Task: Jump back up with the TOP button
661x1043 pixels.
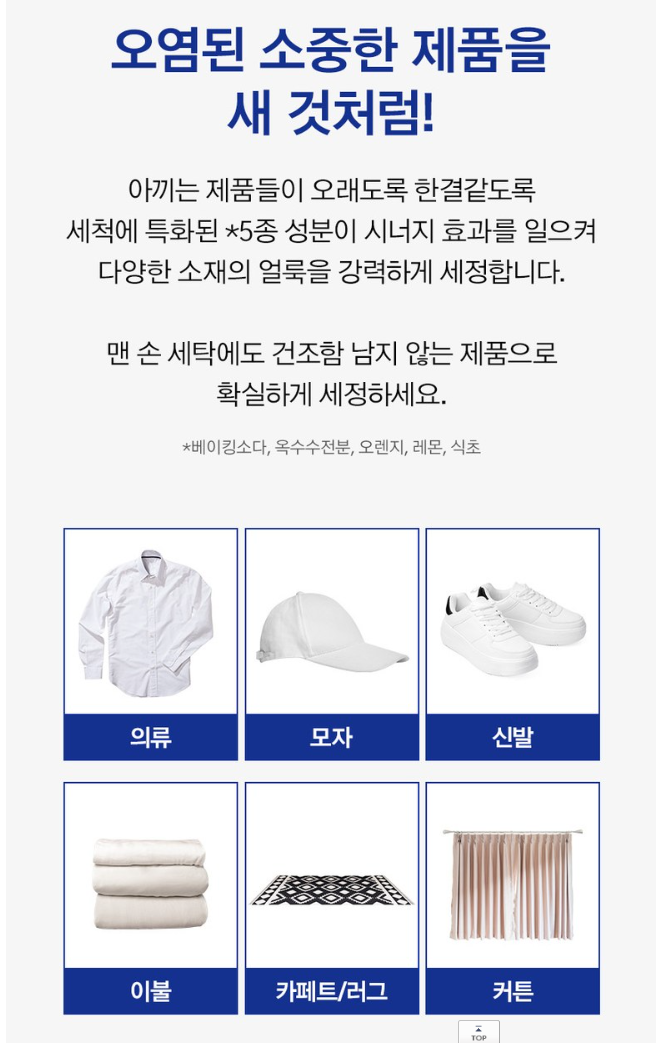Action: coord(478,1032)
